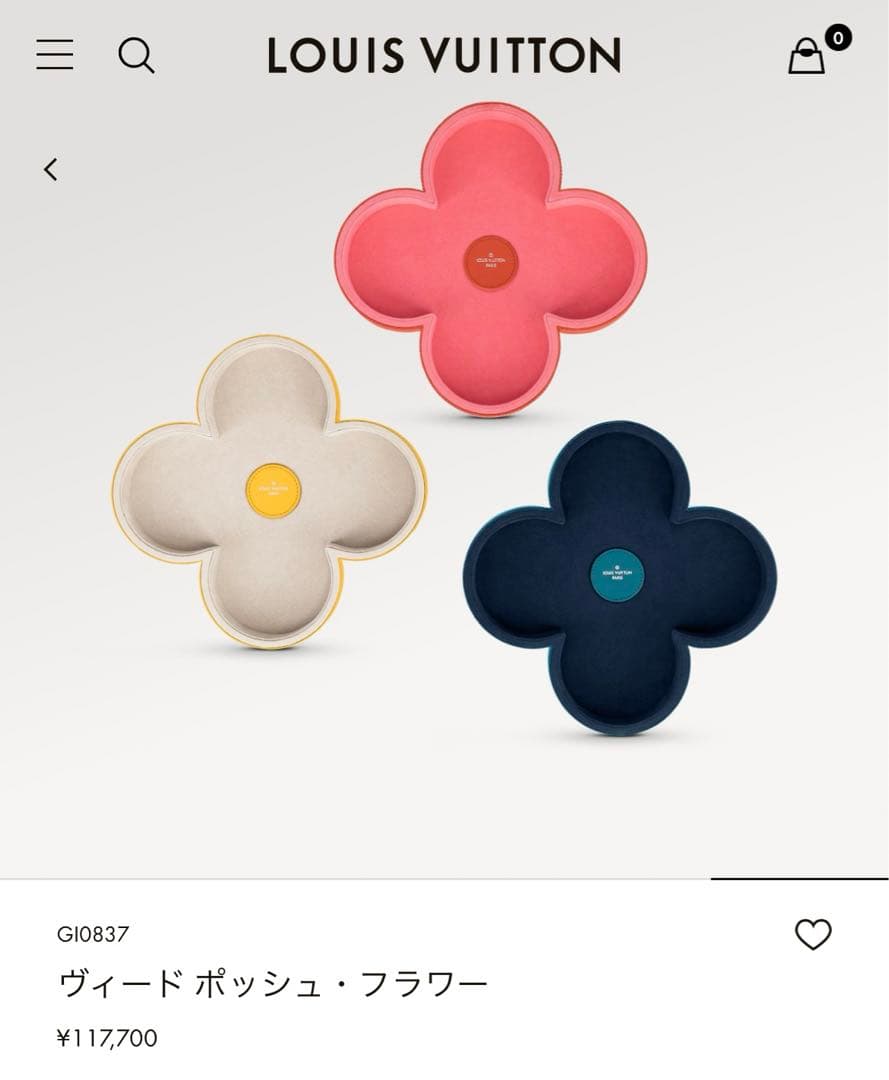Open the search icon
The width and height of the screenshot is (889, 1080).
point(136,55)
